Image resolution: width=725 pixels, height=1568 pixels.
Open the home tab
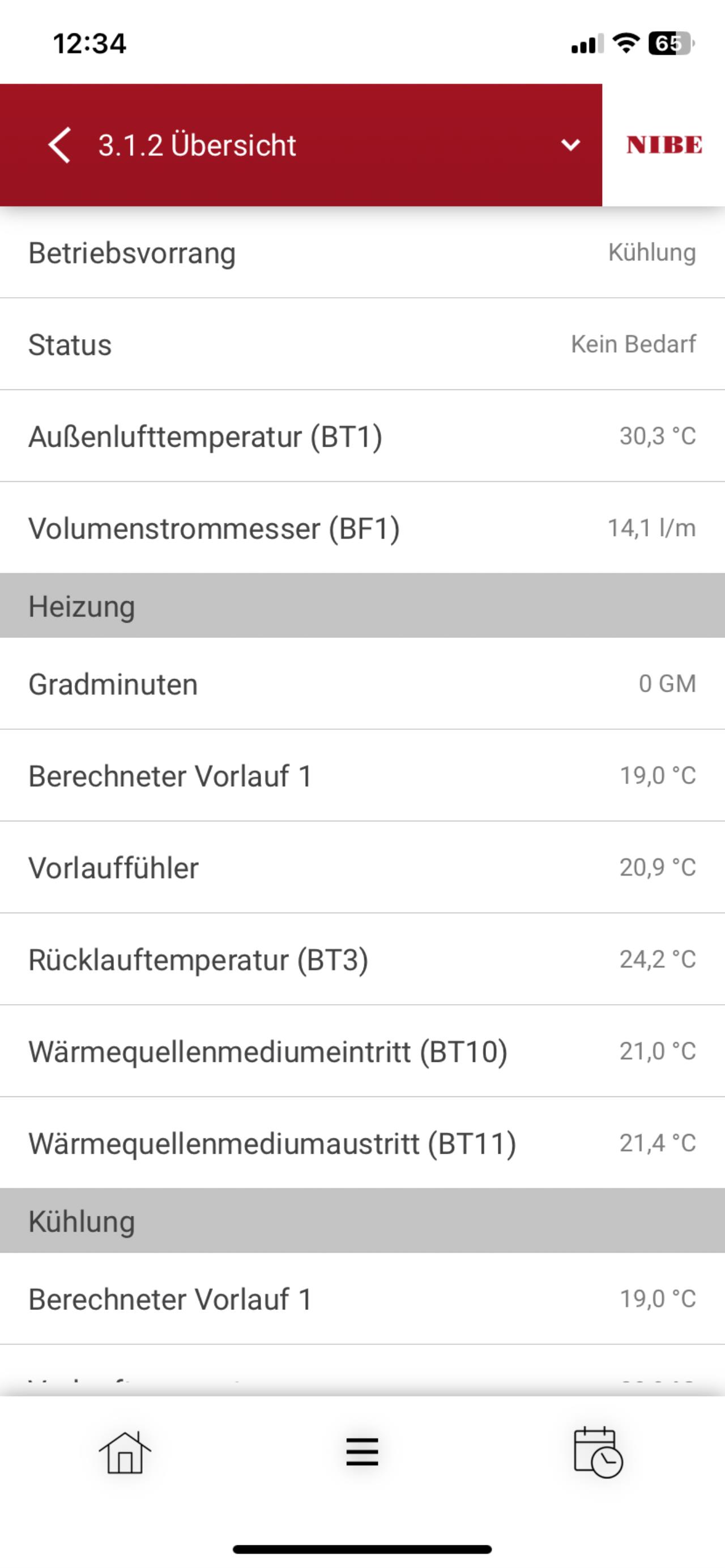(x=125, y=1453)
